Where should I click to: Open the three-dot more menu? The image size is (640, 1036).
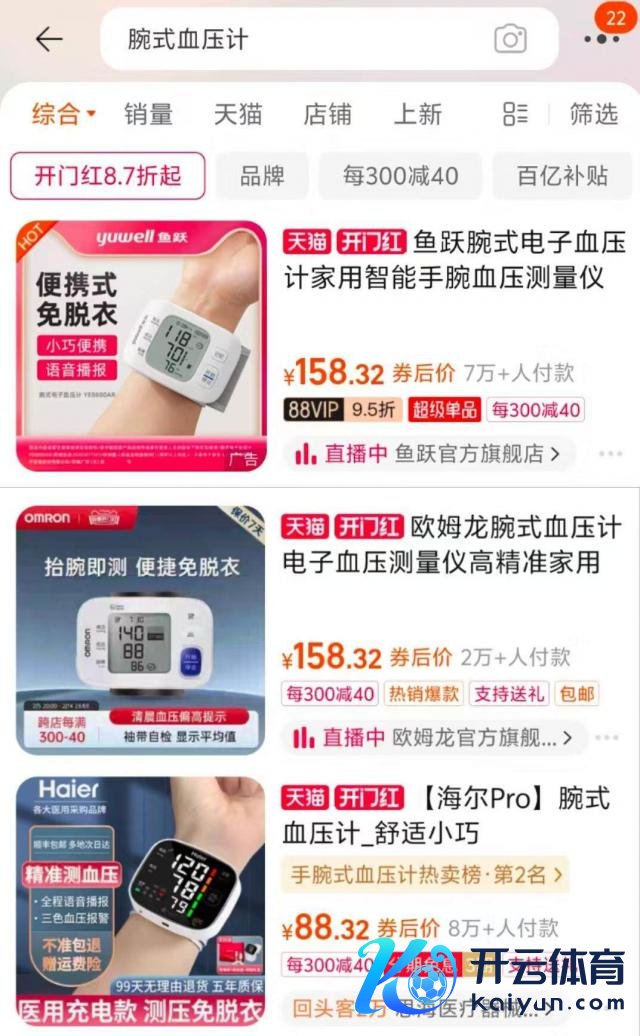[x=601, y=39]
